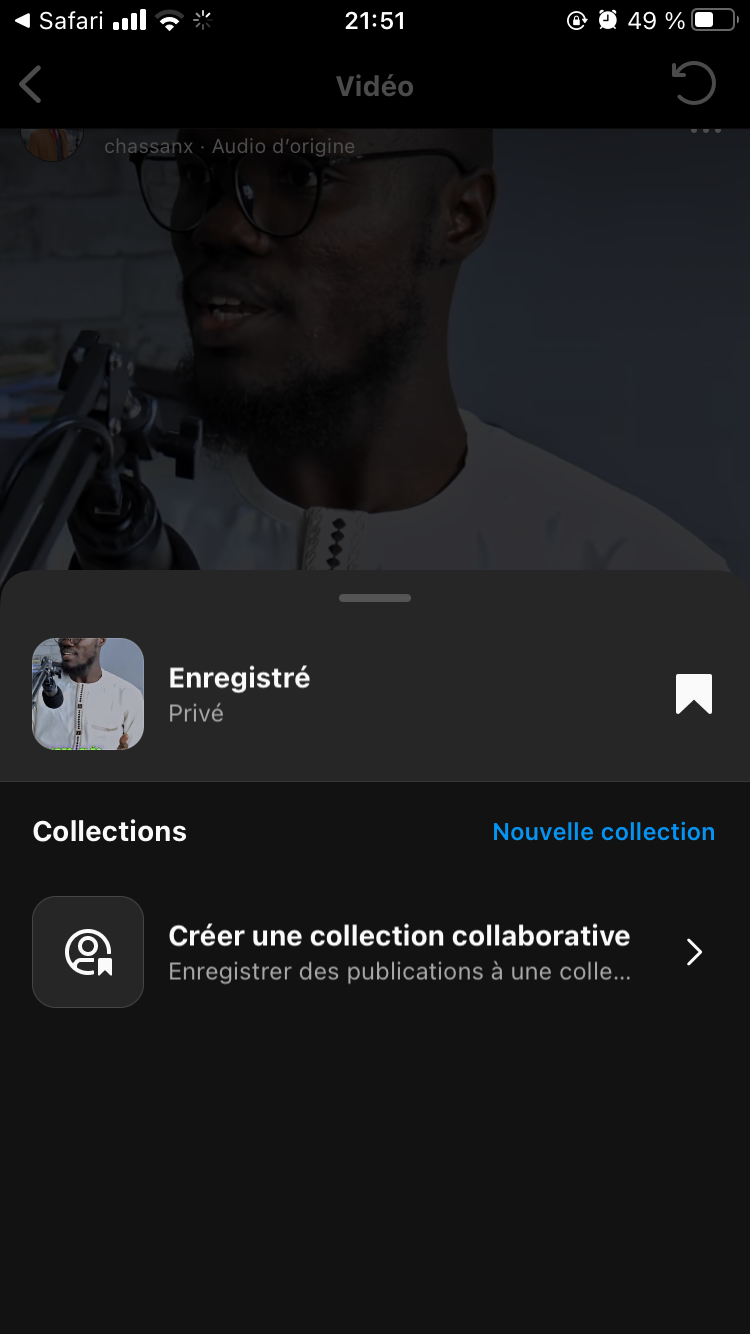Viewport: 750px width, 1334px height.
Task: Toggle the bookmark on the Enregistré row
Action: tap(693, 694)
